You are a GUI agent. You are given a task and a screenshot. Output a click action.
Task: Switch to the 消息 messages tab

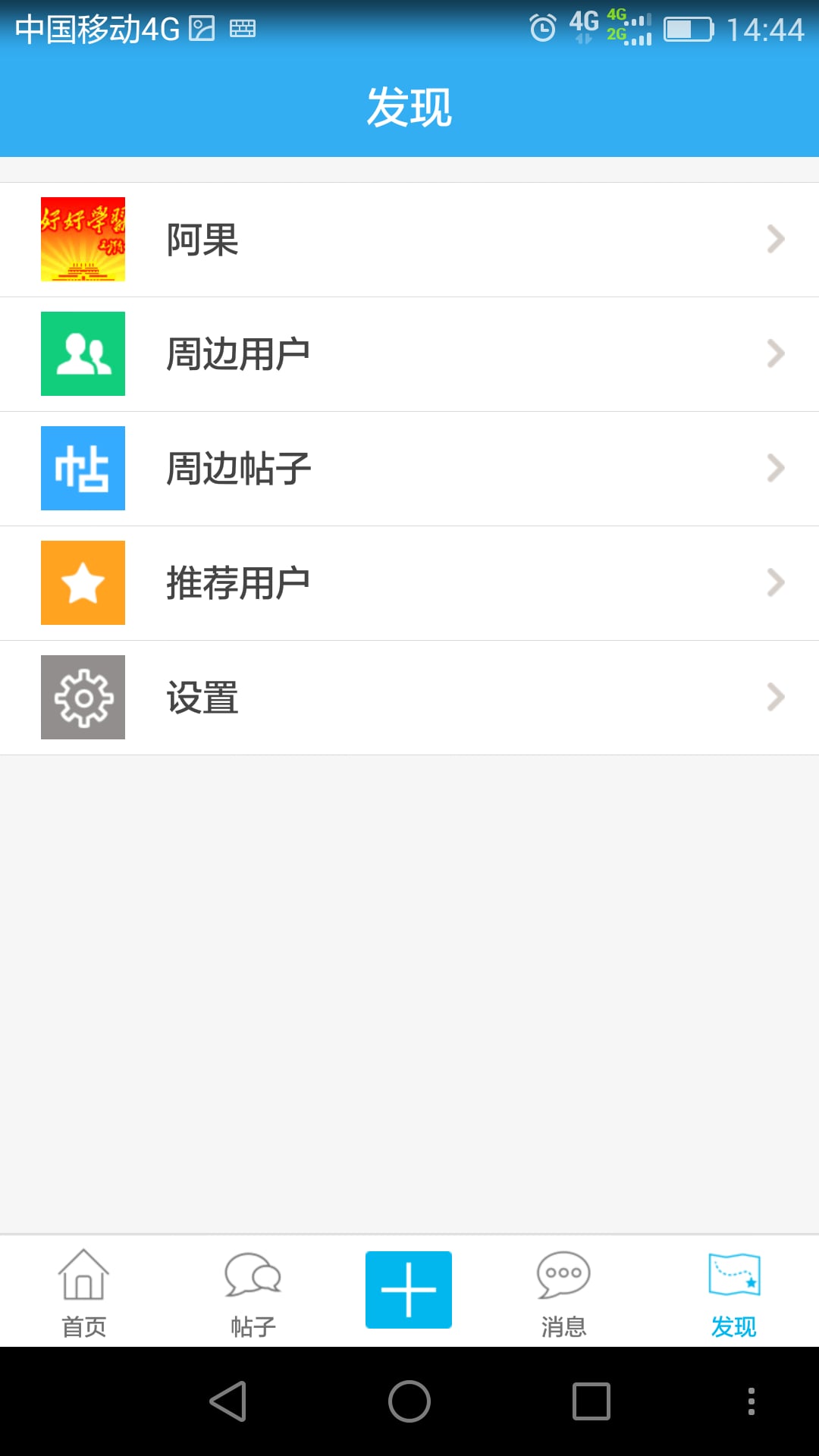[x=563, y=1292]
